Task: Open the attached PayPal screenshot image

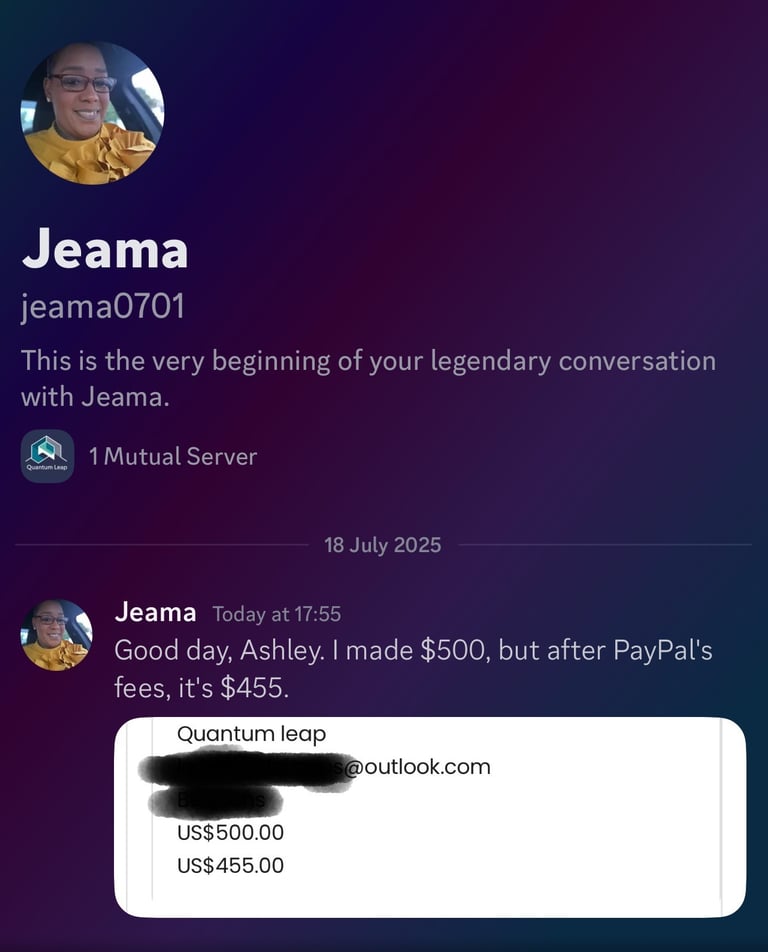Action: click(430, 815)
